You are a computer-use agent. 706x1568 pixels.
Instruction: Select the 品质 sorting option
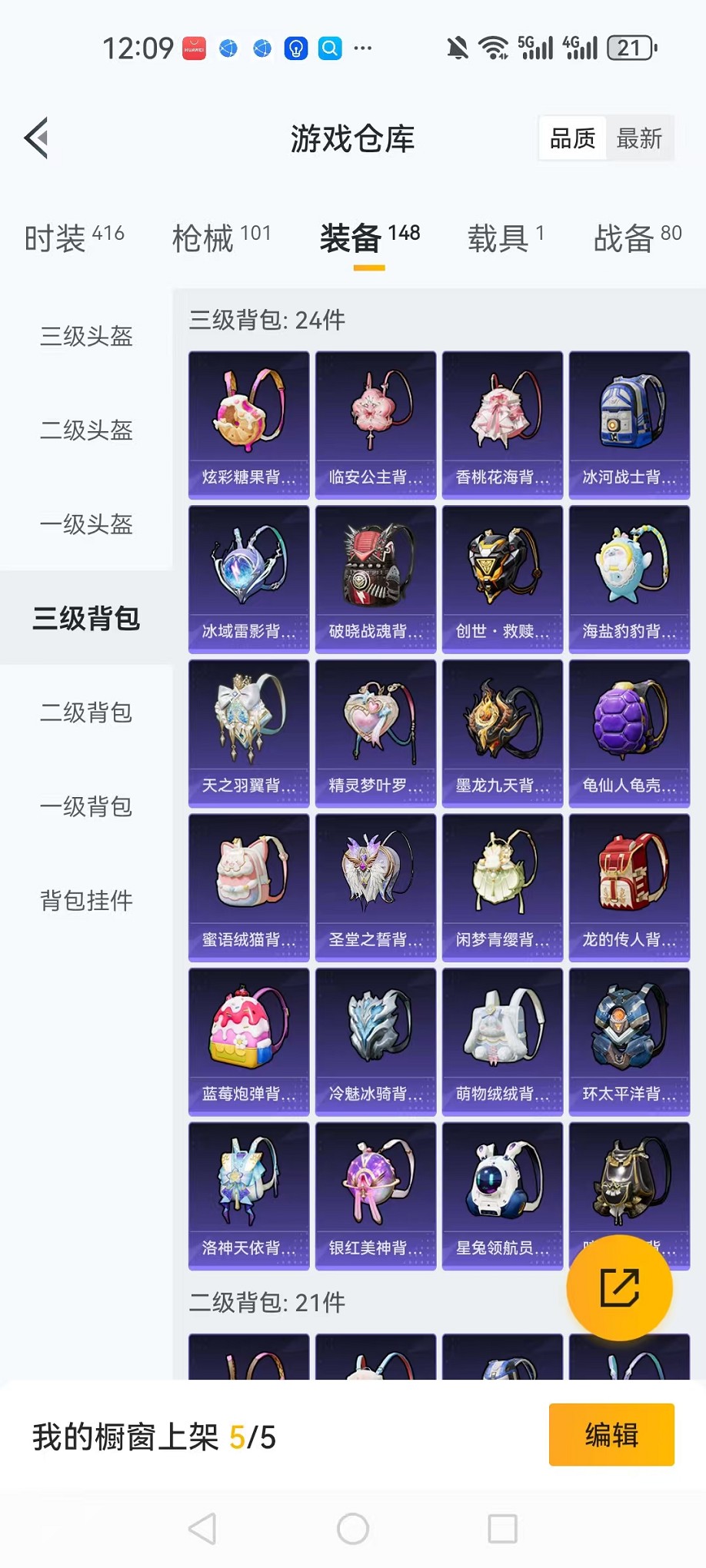[572, 139]
